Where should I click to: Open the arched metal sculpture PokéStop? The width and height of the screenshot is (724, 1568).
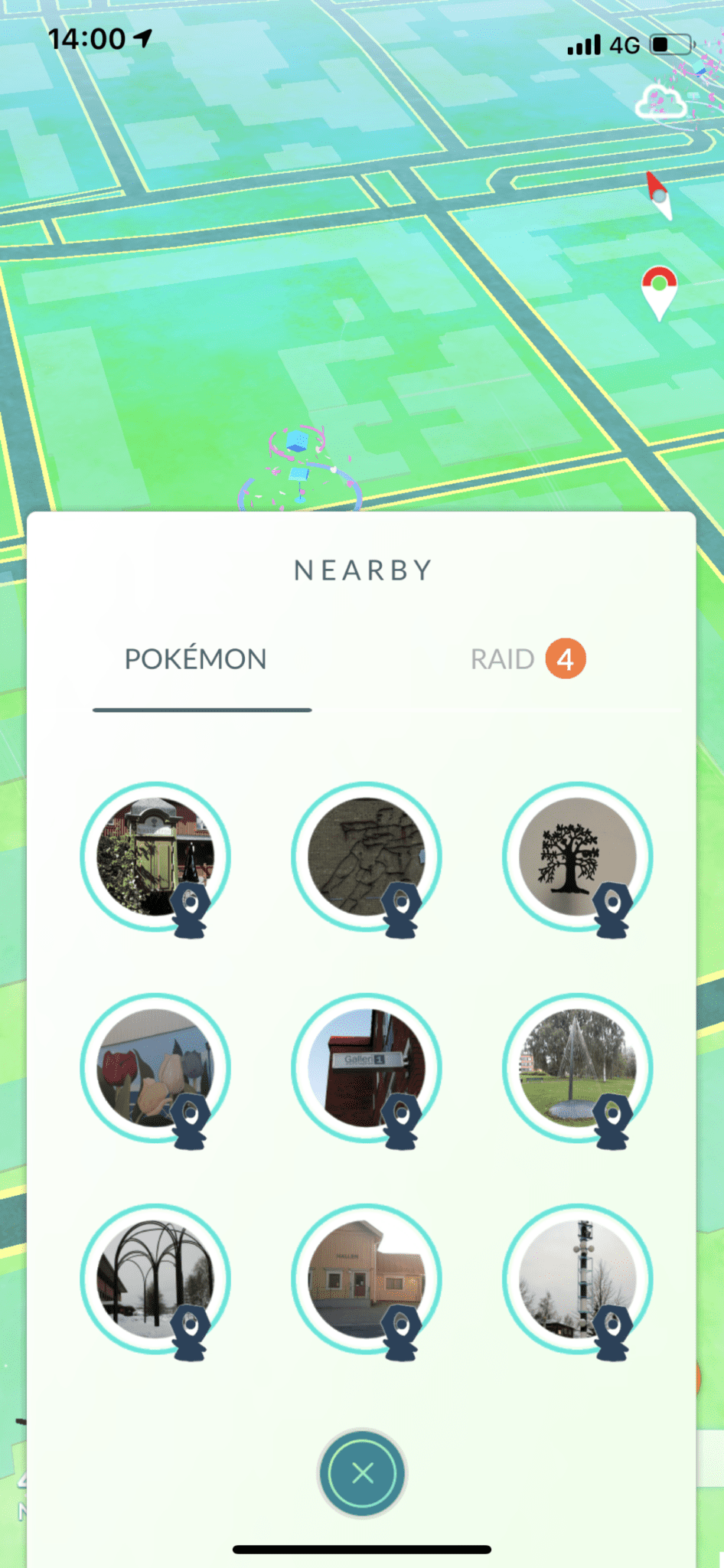point(155,1279)
